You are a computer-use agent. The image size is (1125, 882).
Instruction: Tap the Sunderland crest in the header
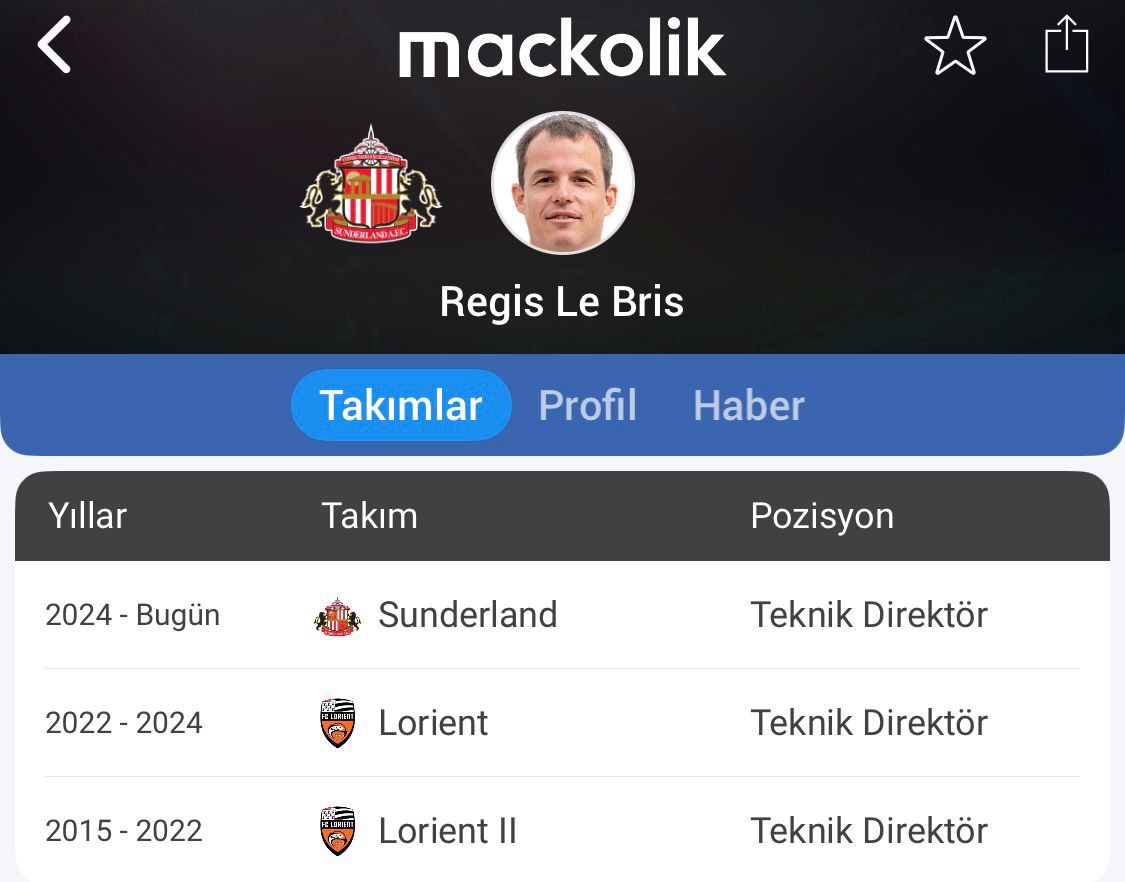[371, 185]
